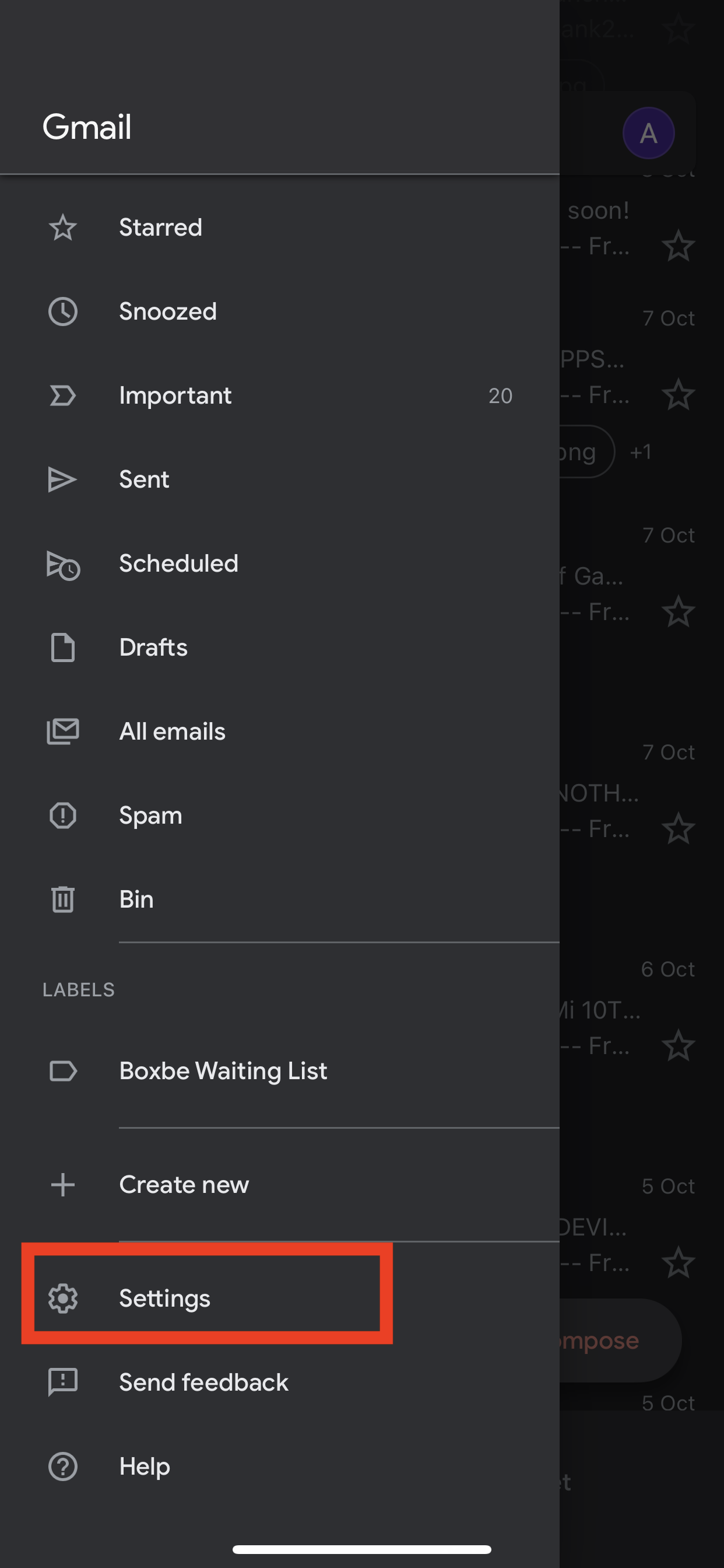Viewport: 724px width, 1568px height.
Task: Open the Snoozed folder
Action: tap(280, 311)
